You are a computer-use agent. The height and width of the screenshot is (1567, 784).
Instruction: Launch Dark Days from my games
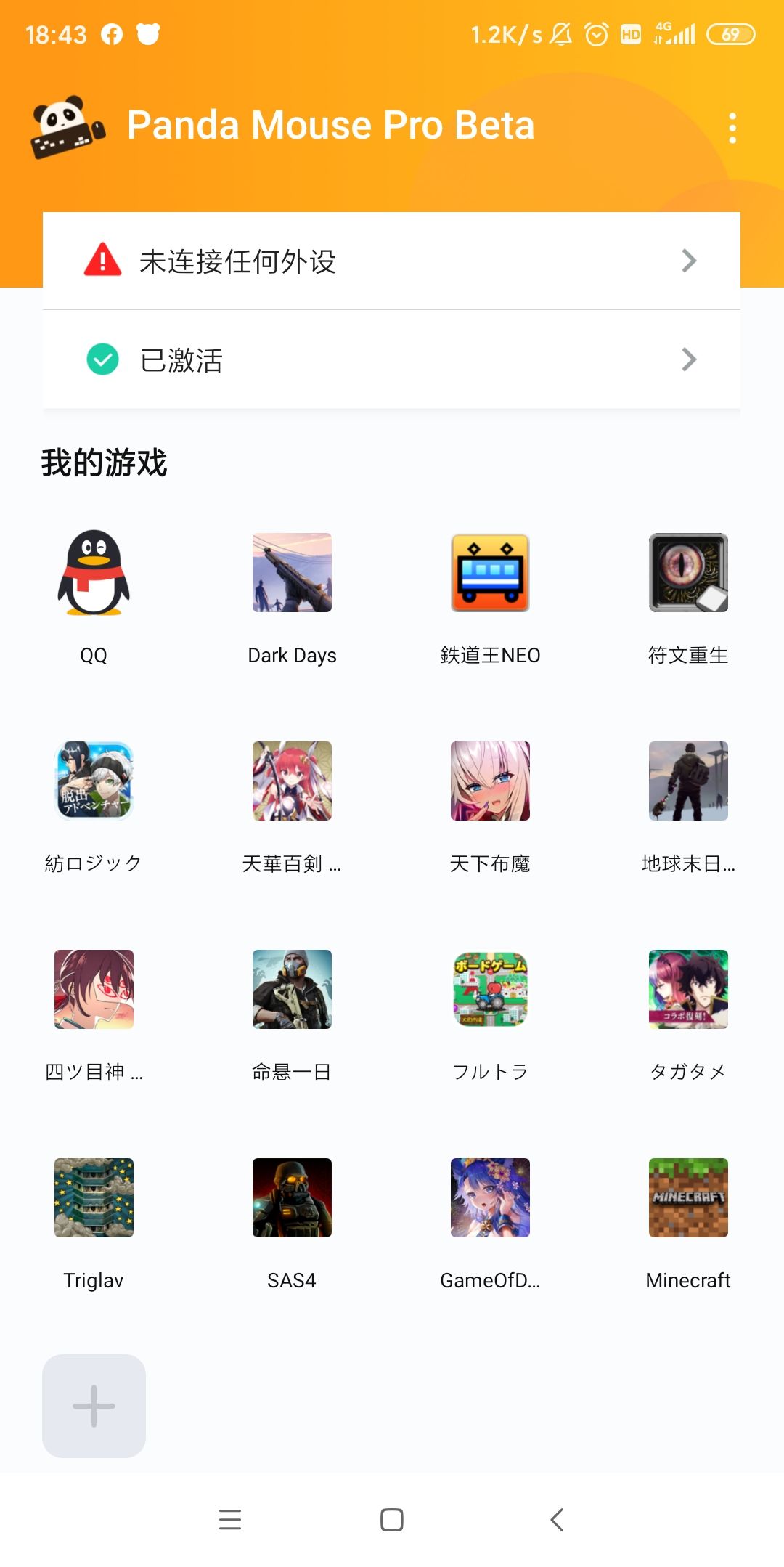(x=292, y=574)
